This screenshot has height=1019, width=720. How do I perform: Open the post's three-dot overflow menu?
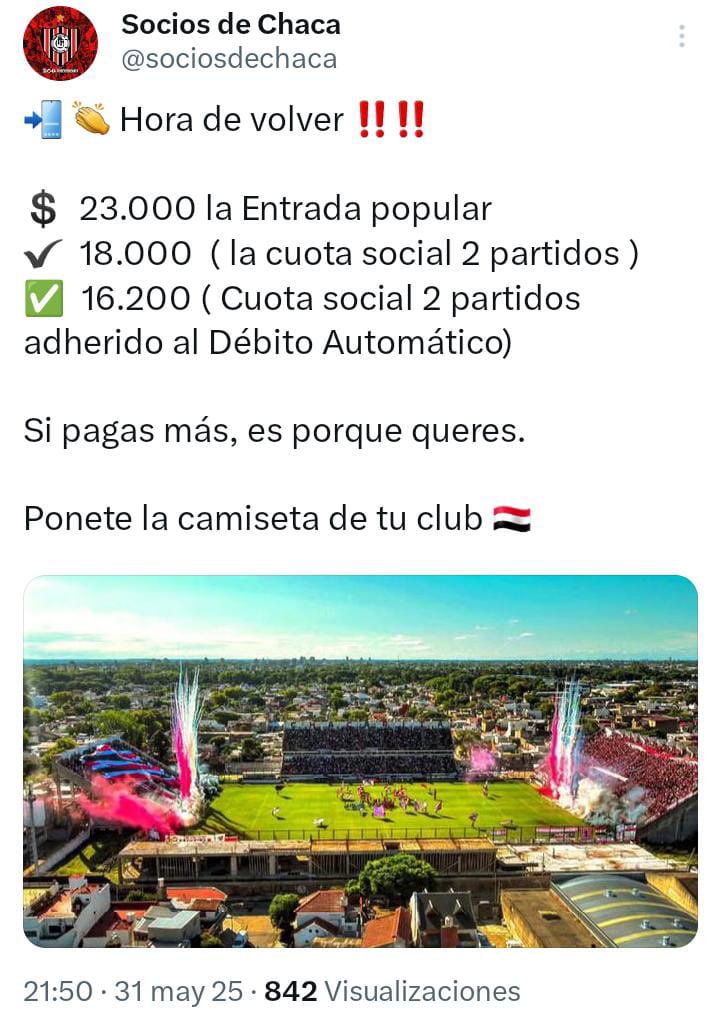(x=682, y=37)
